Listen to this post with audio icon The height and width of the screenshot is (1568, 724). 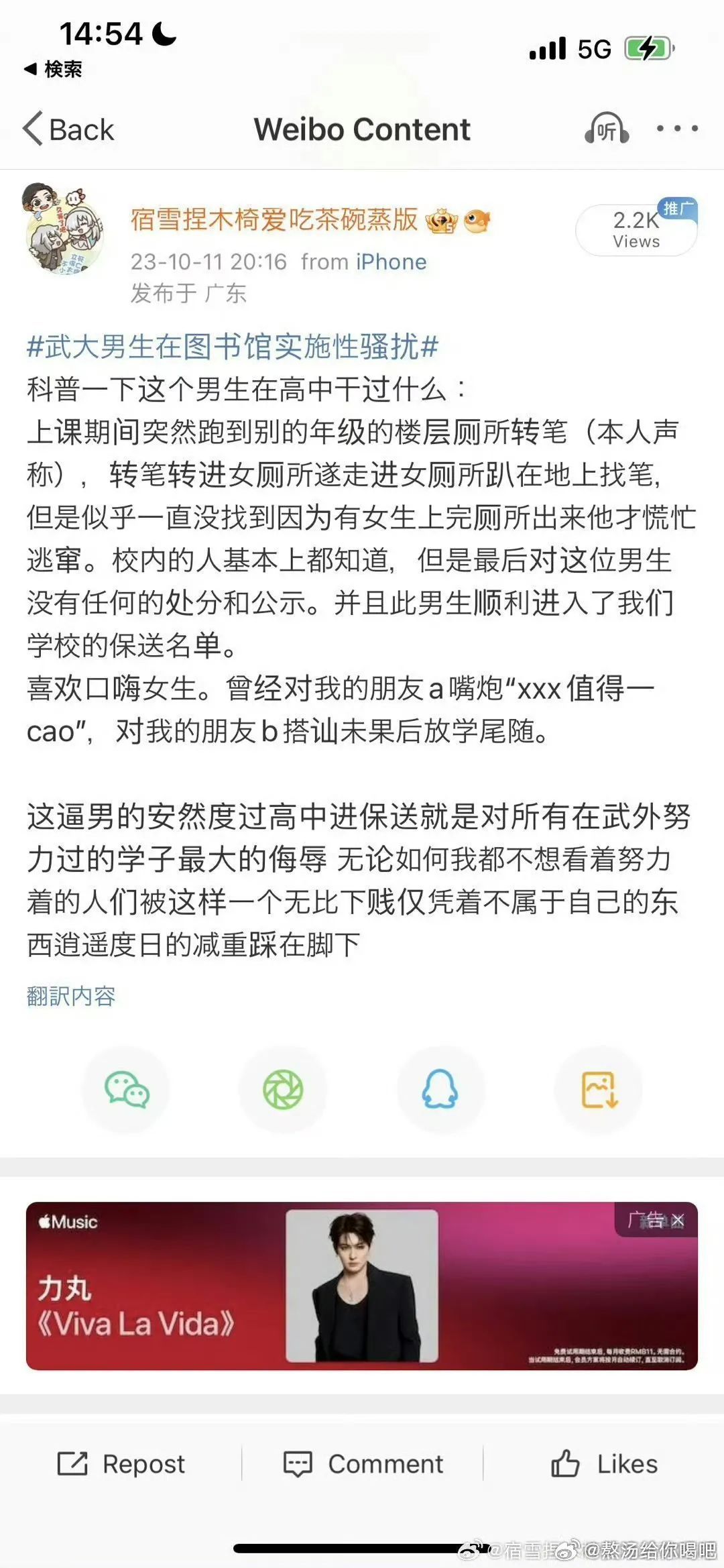606,129
